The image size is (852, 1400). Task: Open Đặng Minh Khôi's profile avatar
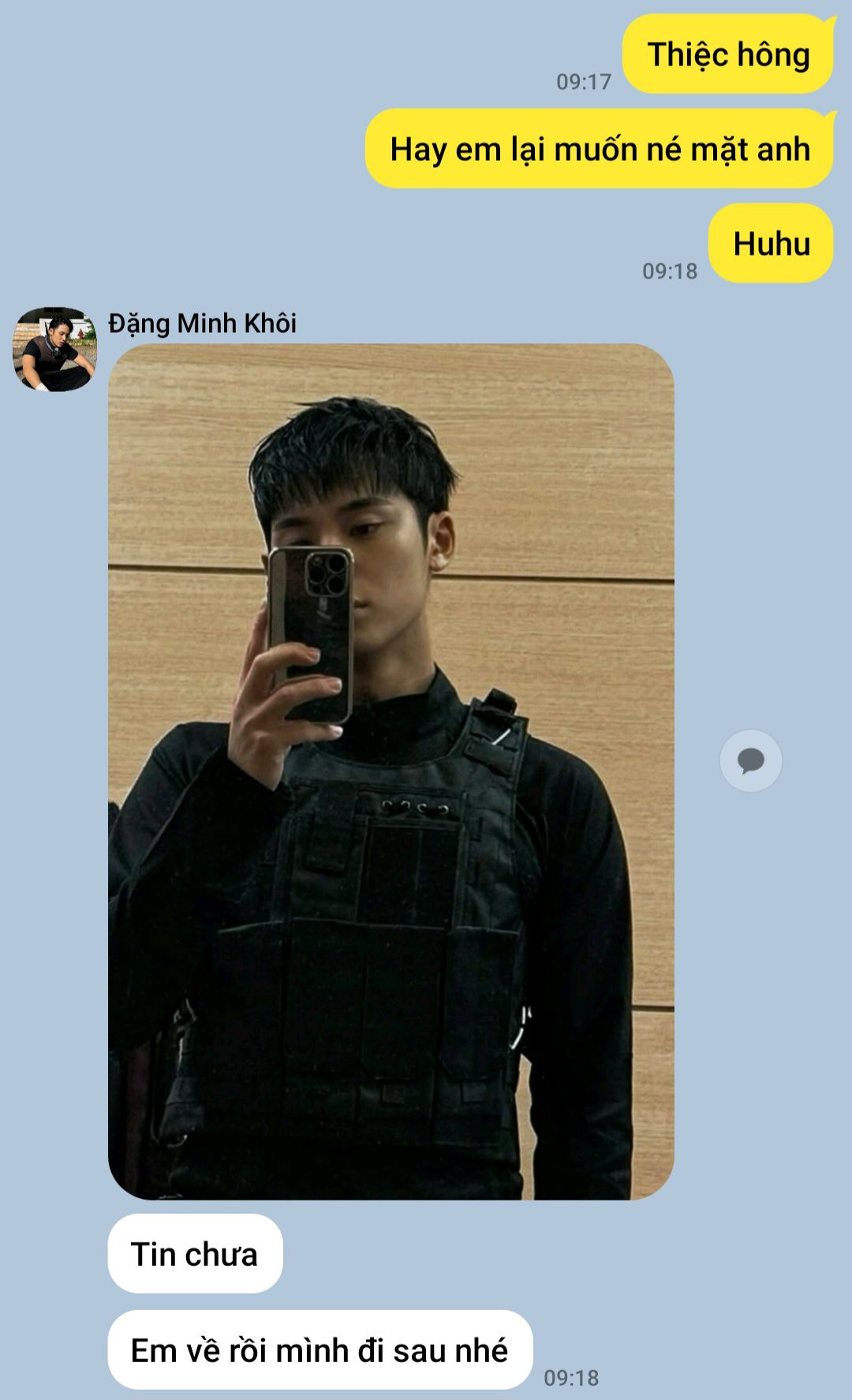[54, 349]
